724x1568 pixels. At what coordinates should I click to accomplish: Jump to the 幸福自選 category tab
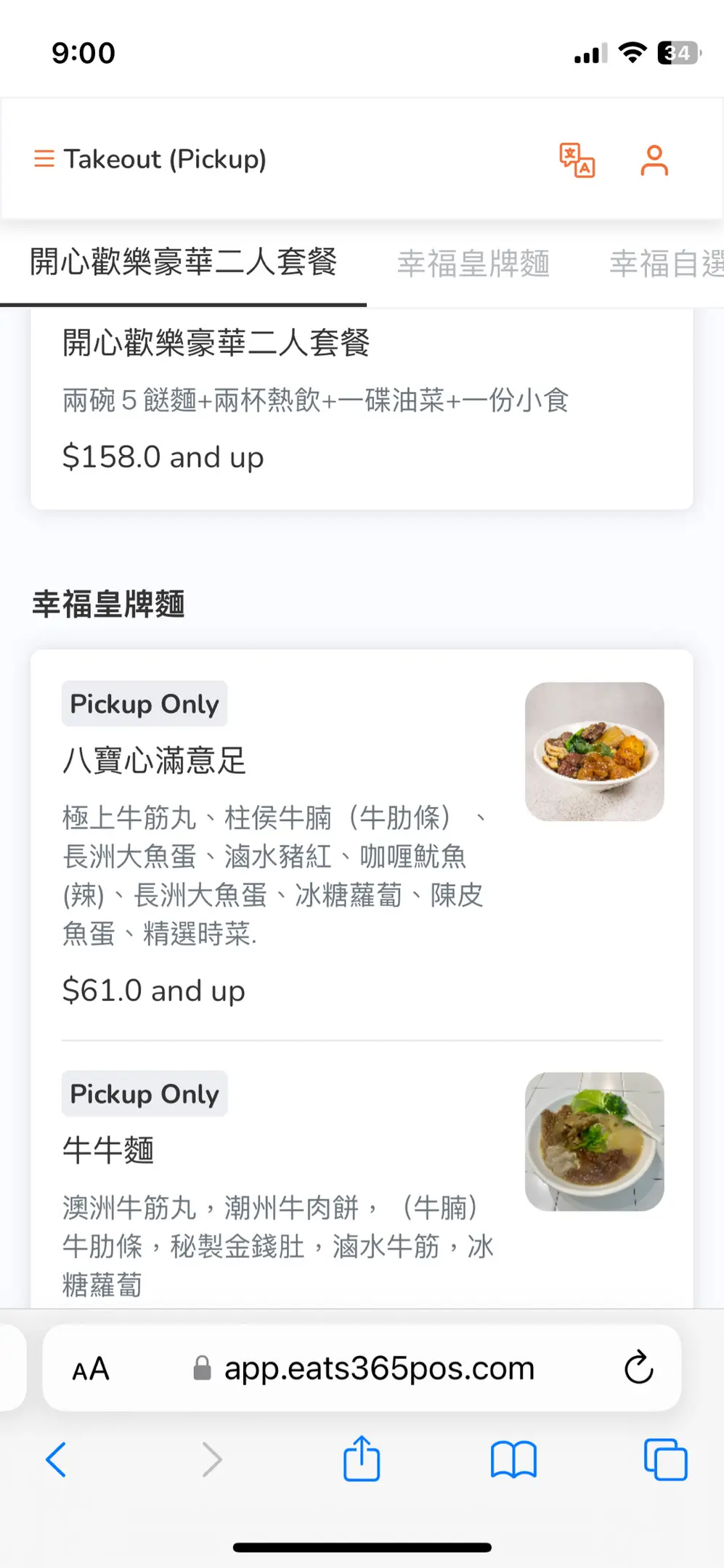(666, 264)
